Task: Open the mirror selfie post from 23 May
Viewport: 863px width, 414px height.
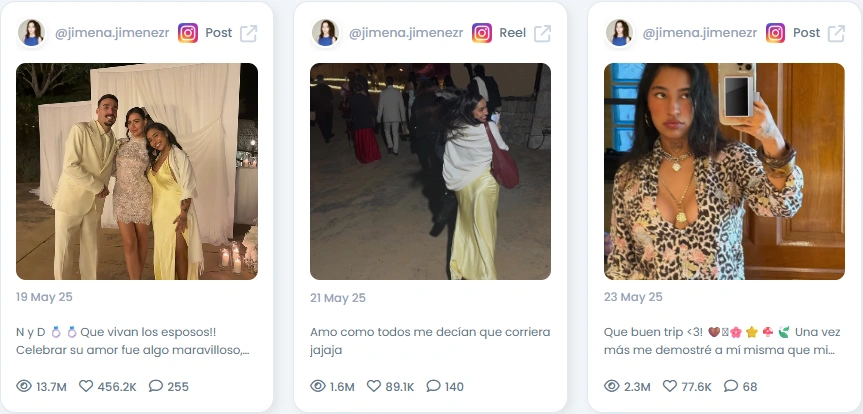Action: (724, 171)
